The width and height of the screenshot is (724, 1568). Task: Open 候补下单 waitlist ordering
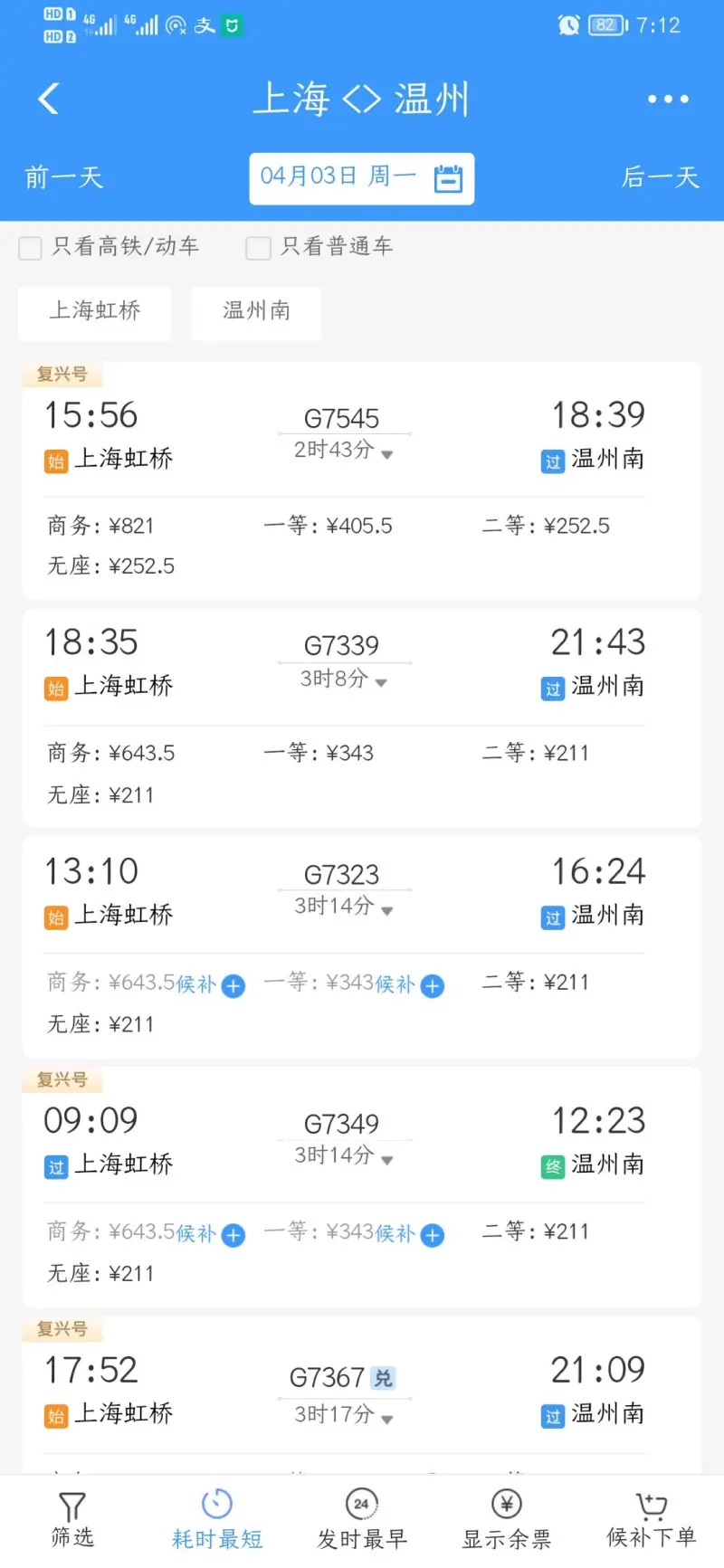point(652,1521)
